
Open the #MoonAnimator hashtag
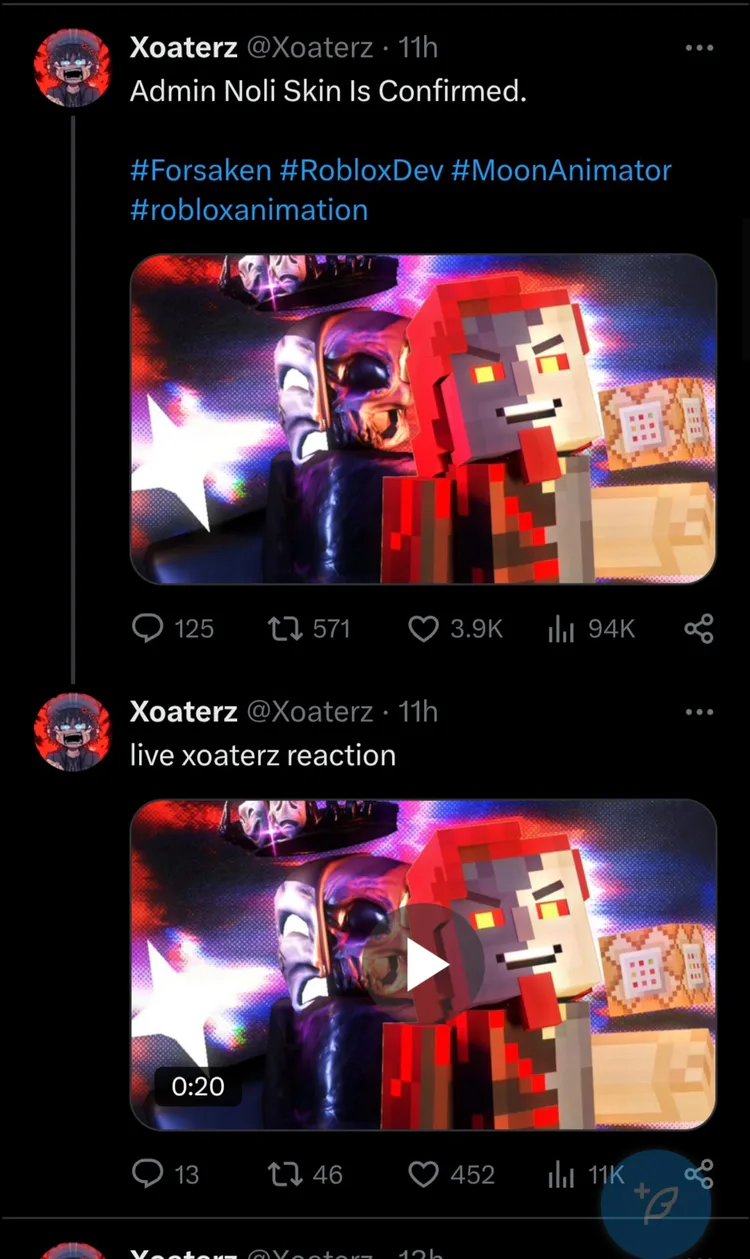click(561, 170)
